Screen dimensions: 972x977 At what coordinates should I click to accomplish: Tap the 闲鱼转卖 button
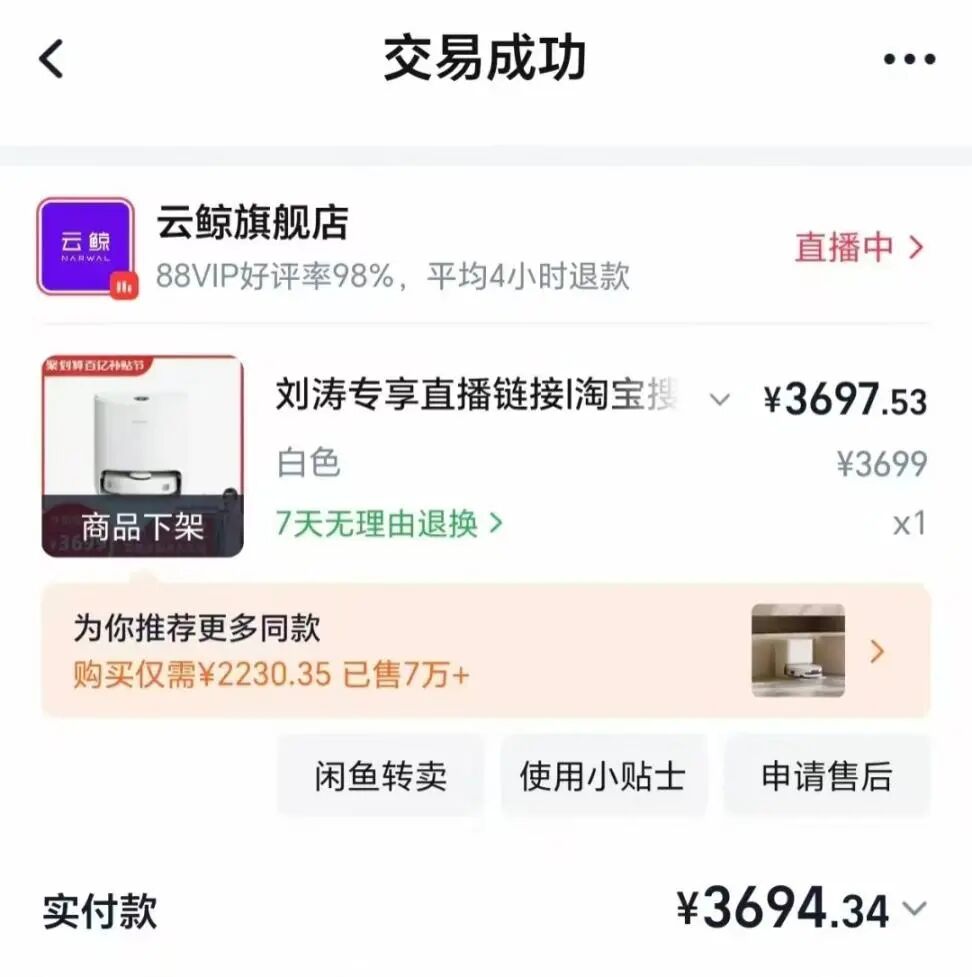click(380, 776)
